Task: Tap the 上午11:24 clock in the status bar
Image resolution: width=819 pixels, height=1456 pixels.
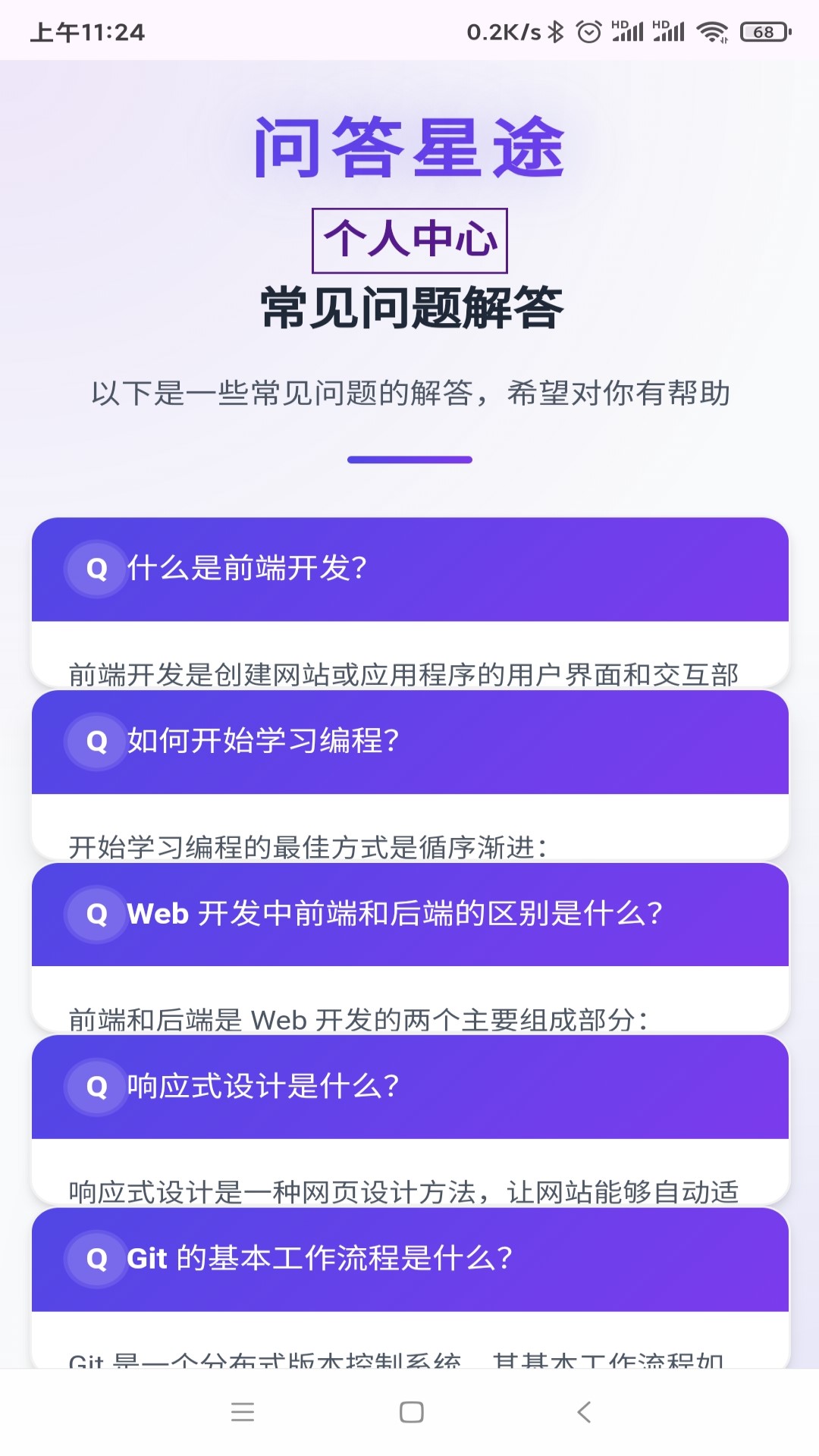Action: 87,32
